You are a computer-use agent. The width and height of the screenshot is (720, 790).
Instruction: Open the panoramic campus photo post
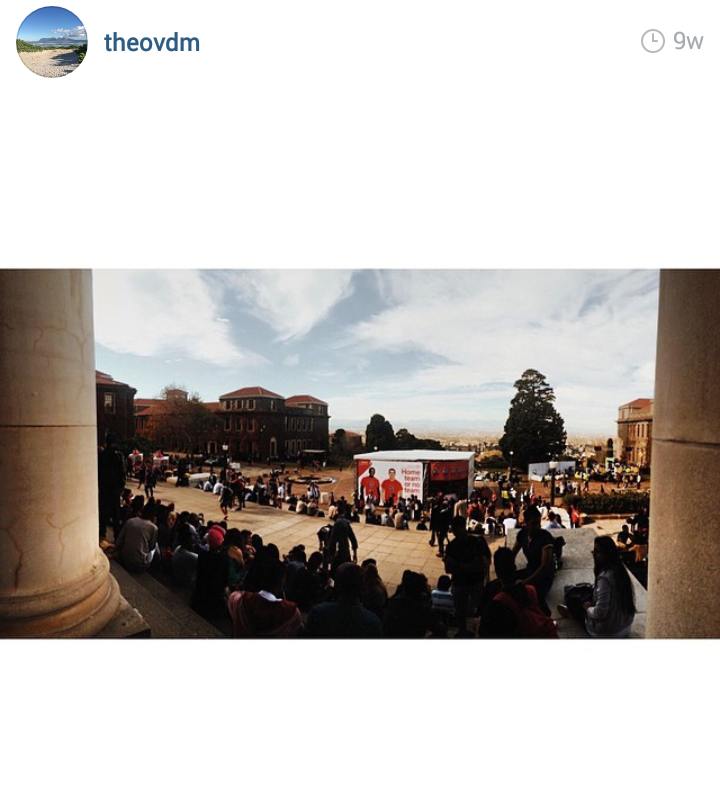(360, 453)
